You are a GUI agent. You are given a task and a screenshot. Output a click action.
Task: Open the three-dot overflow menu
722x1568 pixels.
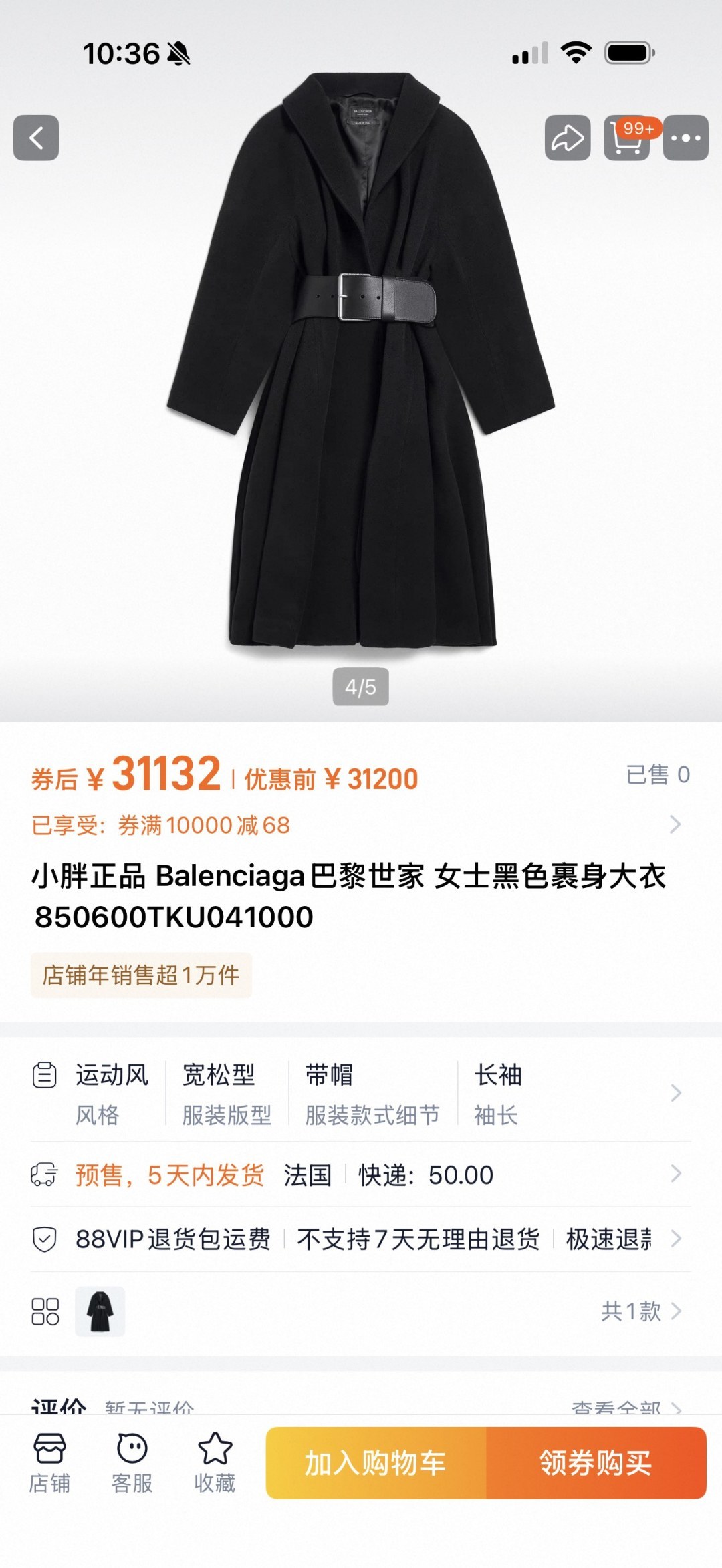point(685,138)
